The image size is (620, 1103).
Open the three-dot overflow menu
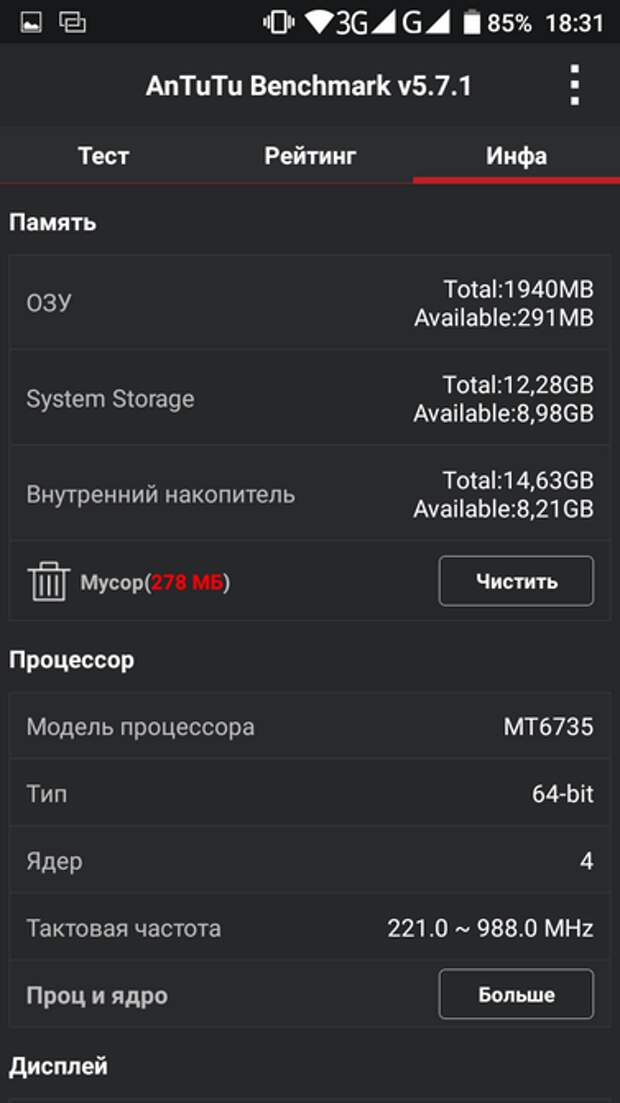pyautogui.click(x=575, y=85)
